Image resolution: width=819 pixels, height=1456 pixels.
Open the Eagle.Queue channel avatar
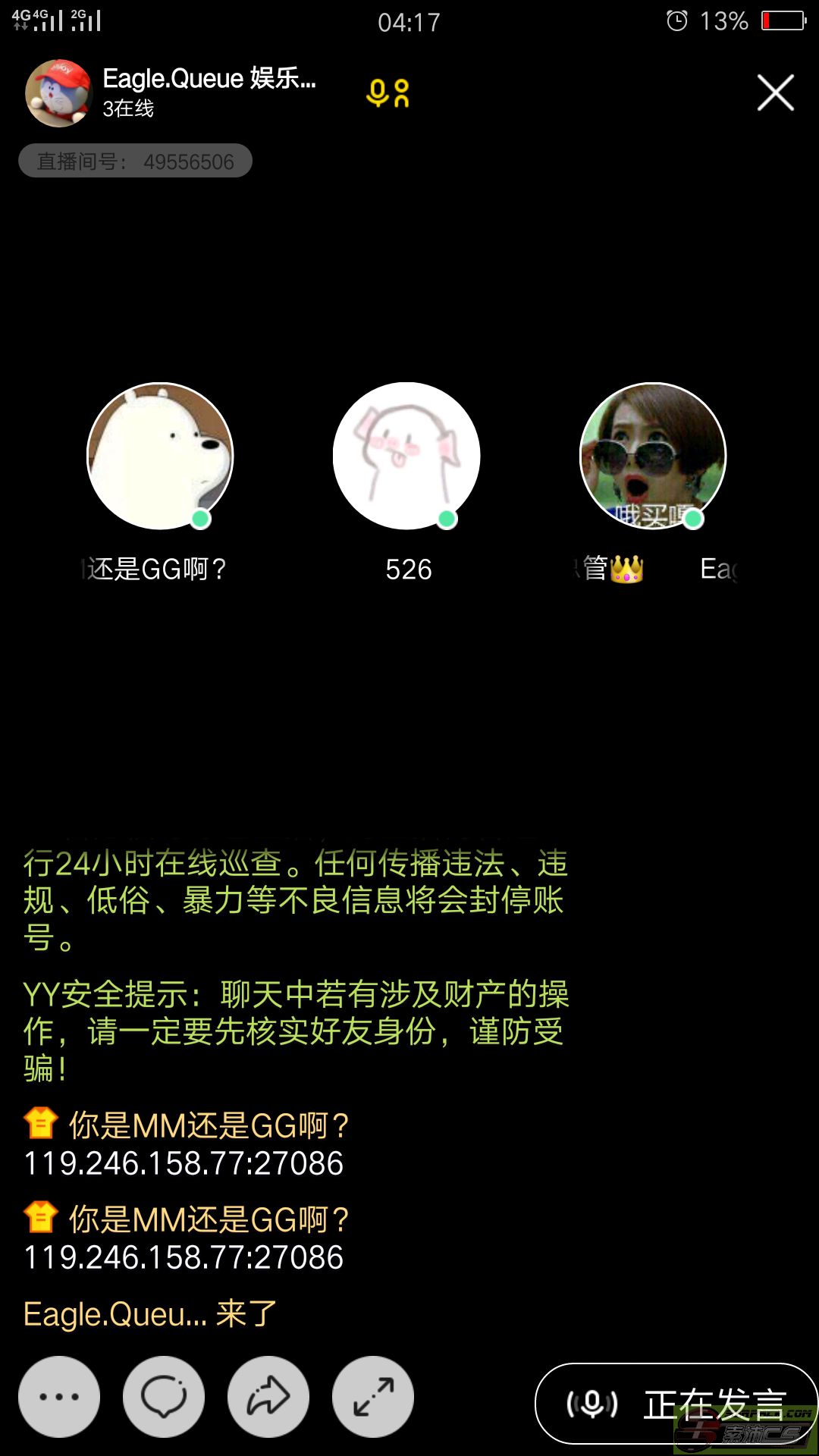pos(58,93)
